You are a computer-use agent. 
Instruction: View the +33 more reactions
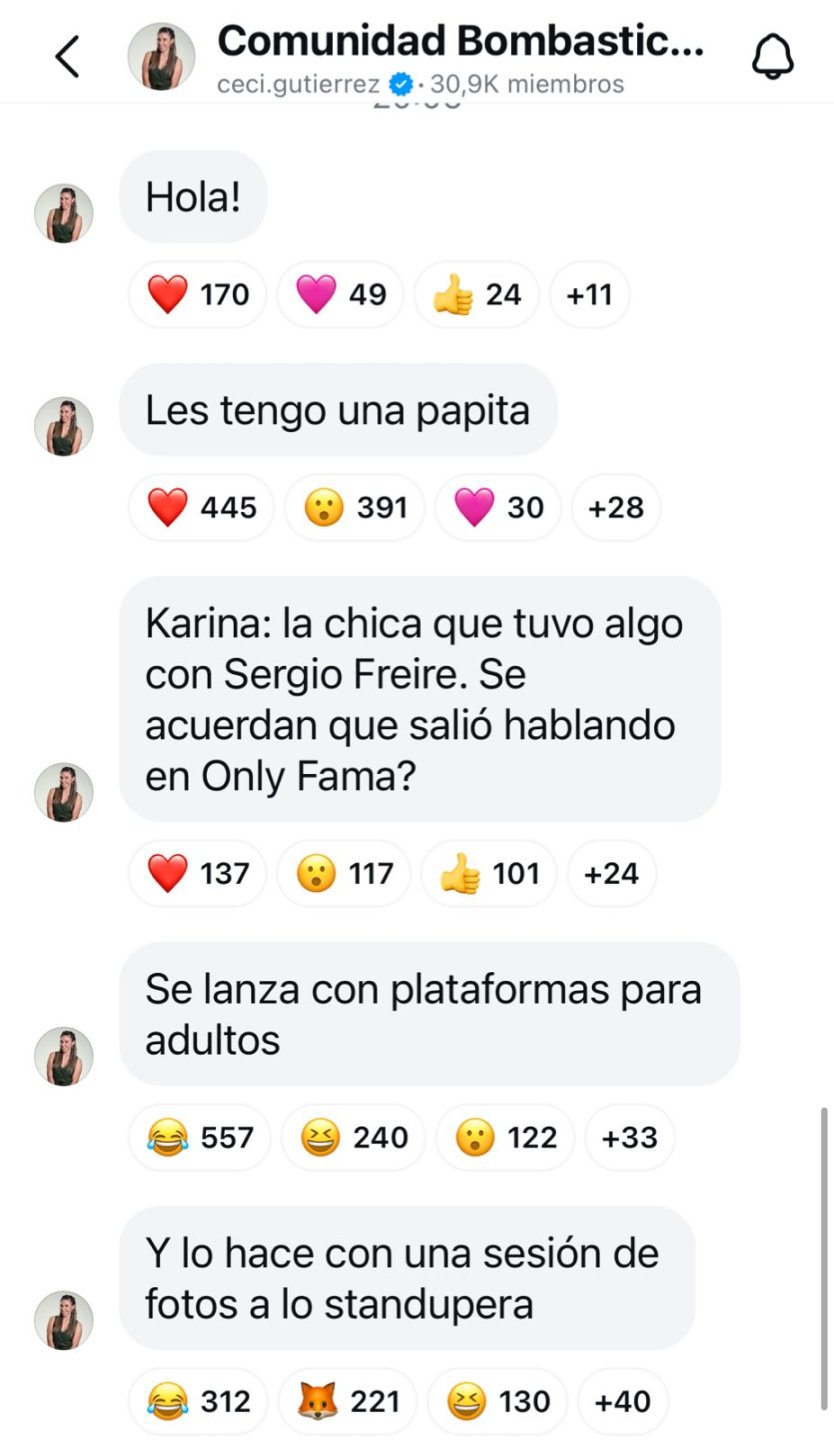pyautogui.click(x=629, y=1137)
